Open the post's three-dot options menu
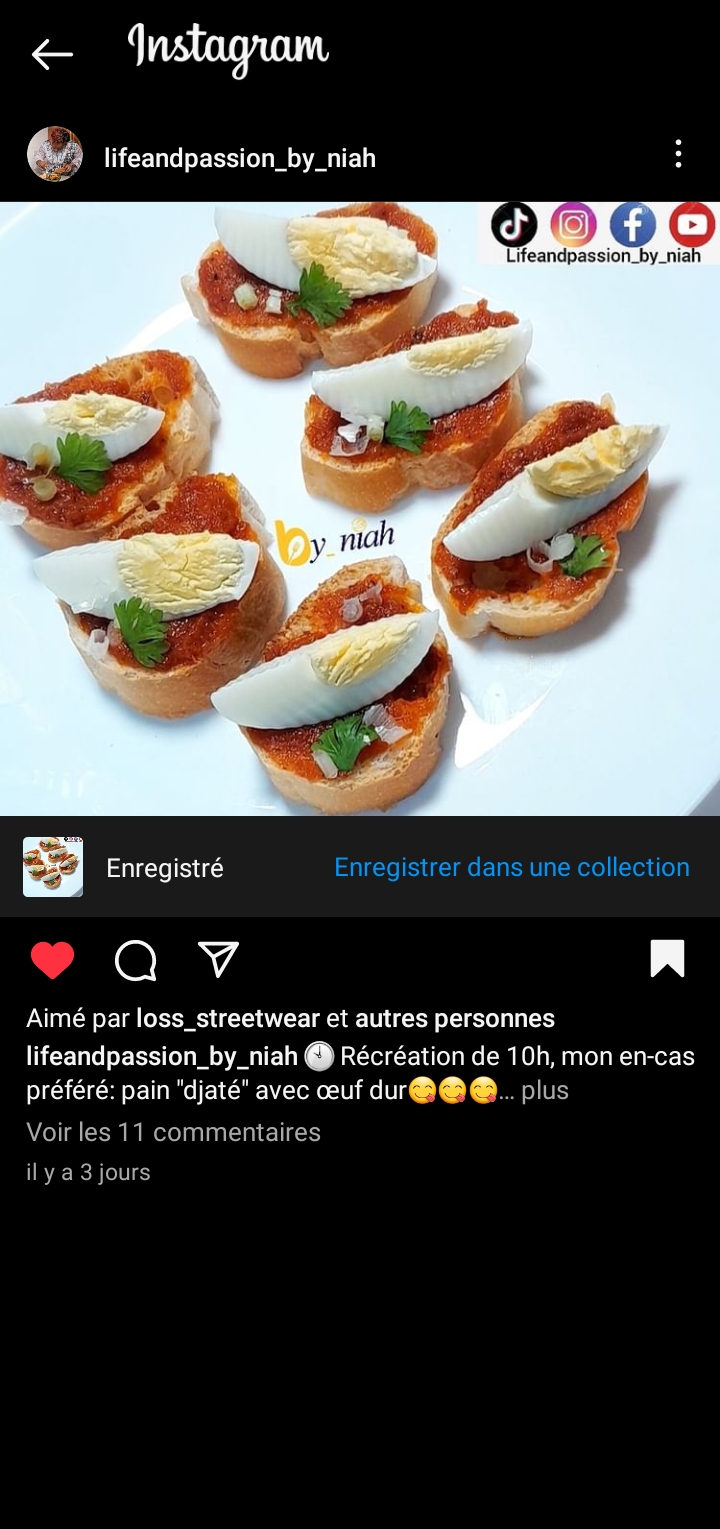This screenshot has height=1529, width=720. coord(678,154)
